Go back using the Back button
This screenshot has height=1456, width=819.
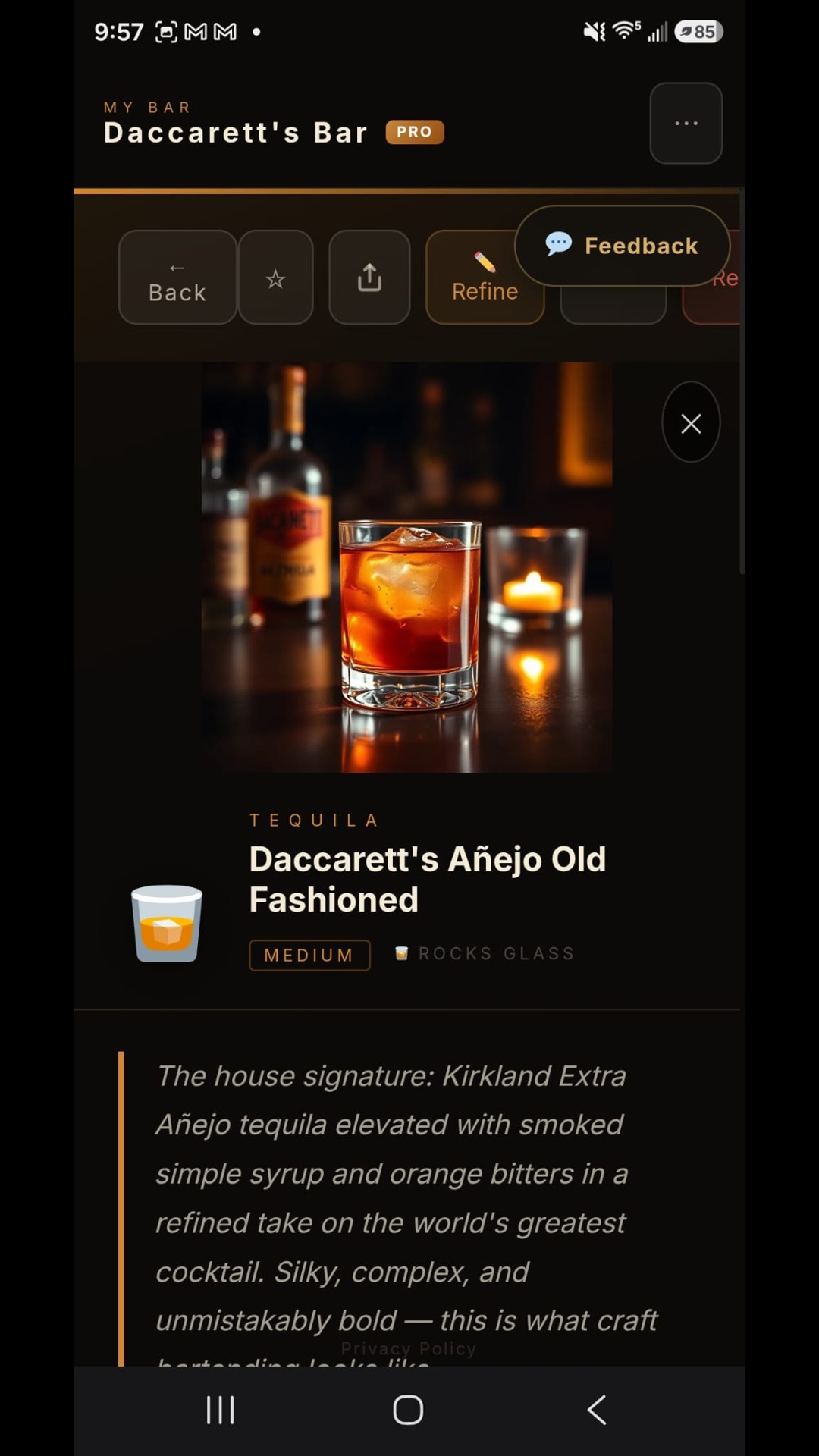pyautogui.click(x=177, y=278)
